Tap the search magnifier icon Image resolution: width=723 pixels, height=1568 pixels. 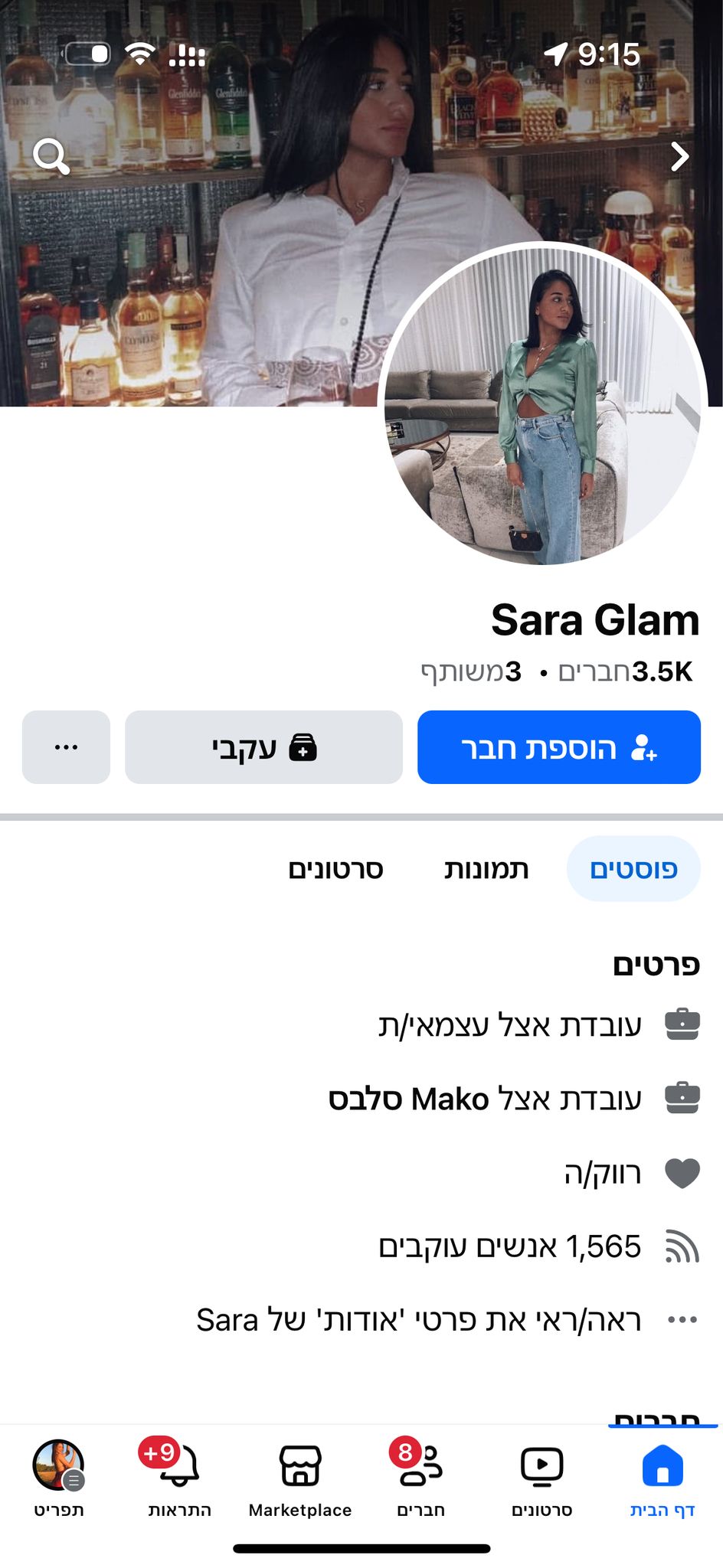pyautogui.click(x=51, y=156)
